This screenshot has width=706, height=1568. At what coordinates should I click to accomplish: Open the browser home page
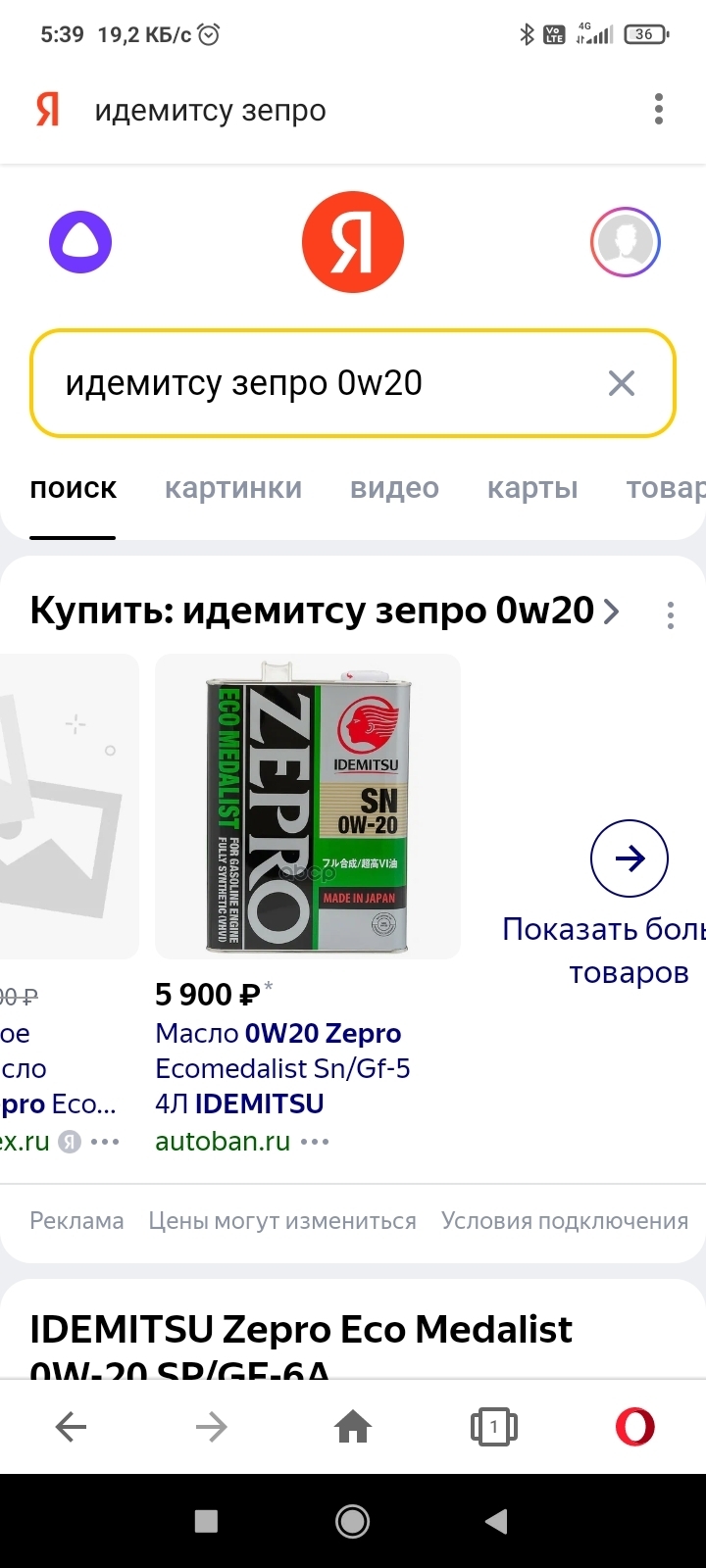point(353,1427)
